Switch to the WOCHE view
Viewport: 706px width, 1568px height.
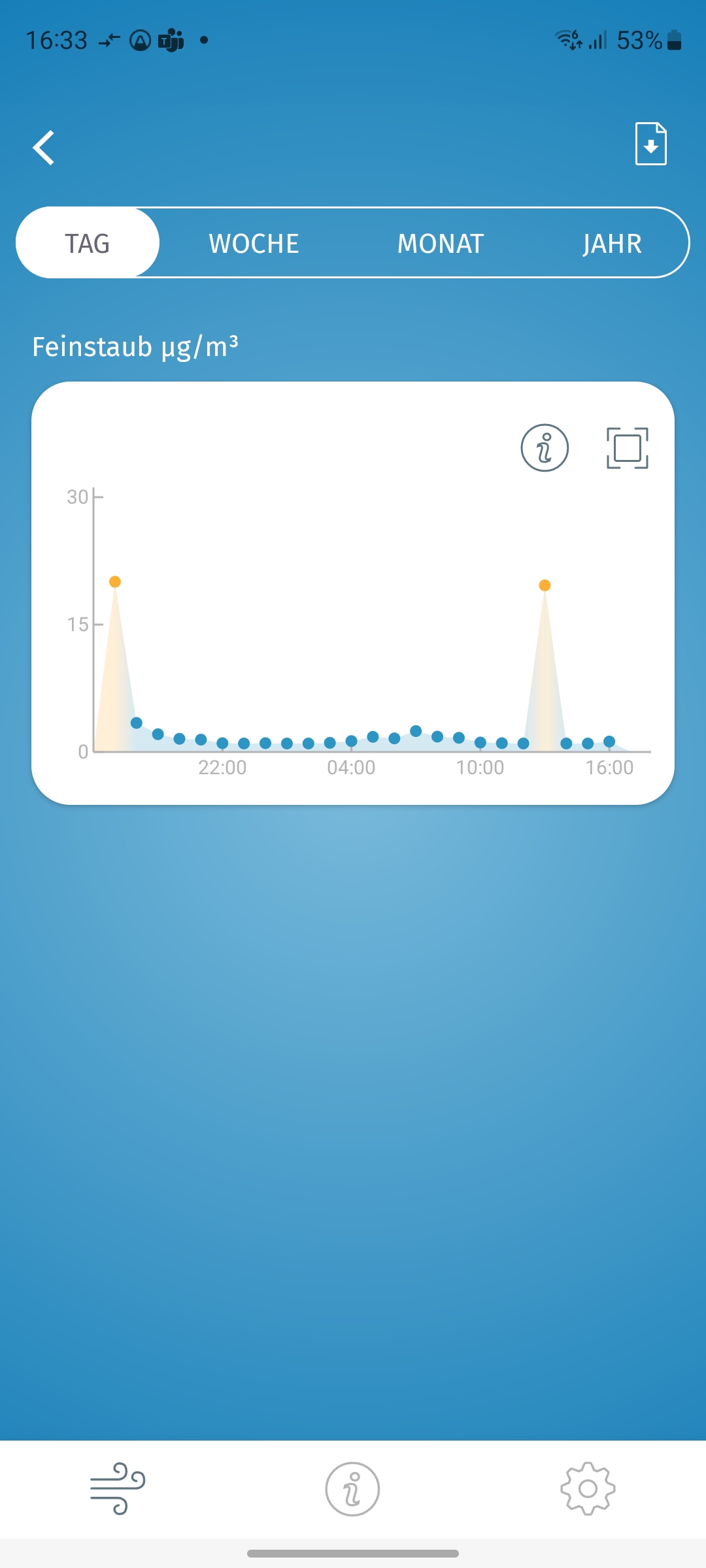[254, 243]
